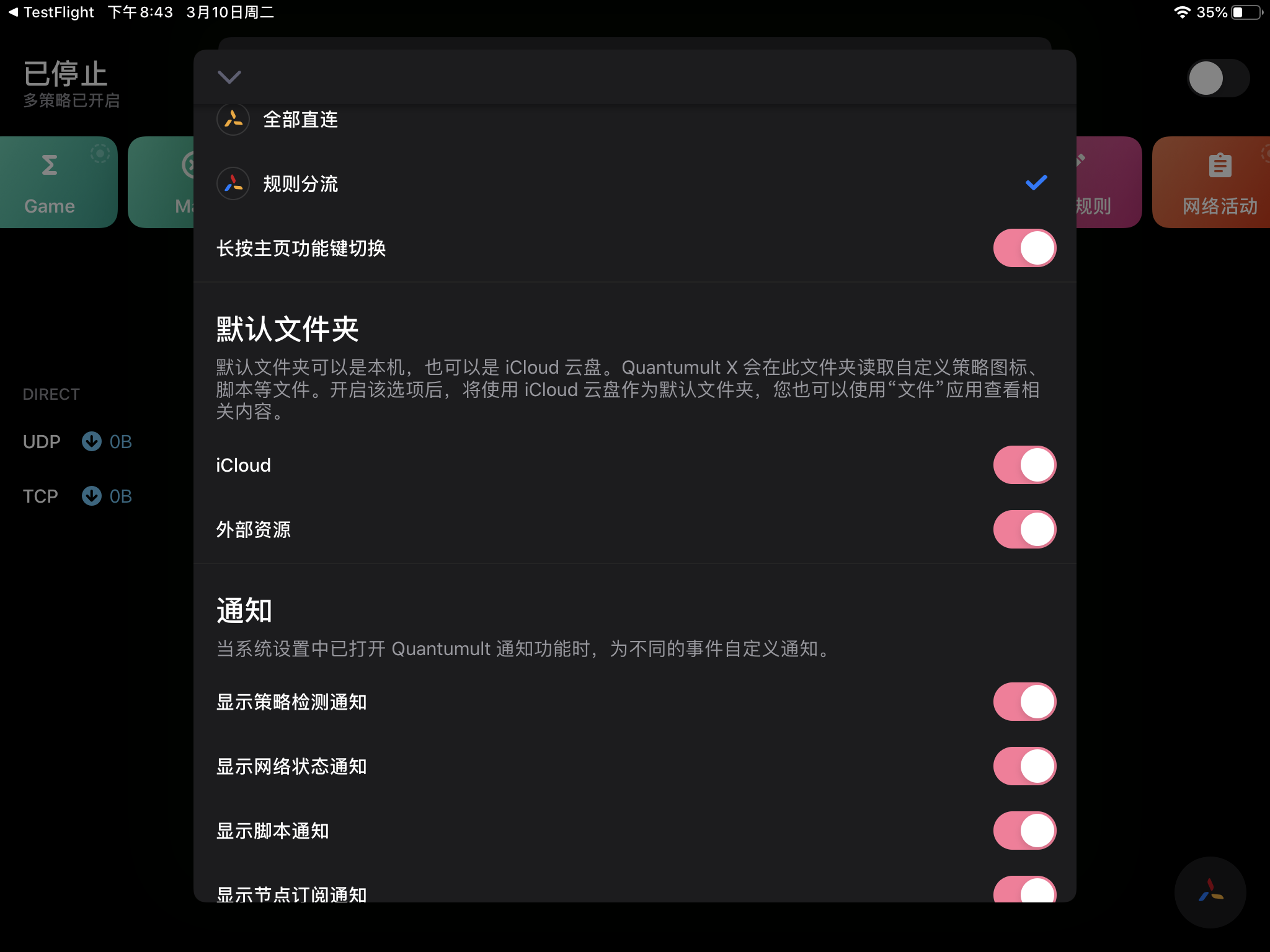Tap the floating Quantumult logo button

(1210, 892)
